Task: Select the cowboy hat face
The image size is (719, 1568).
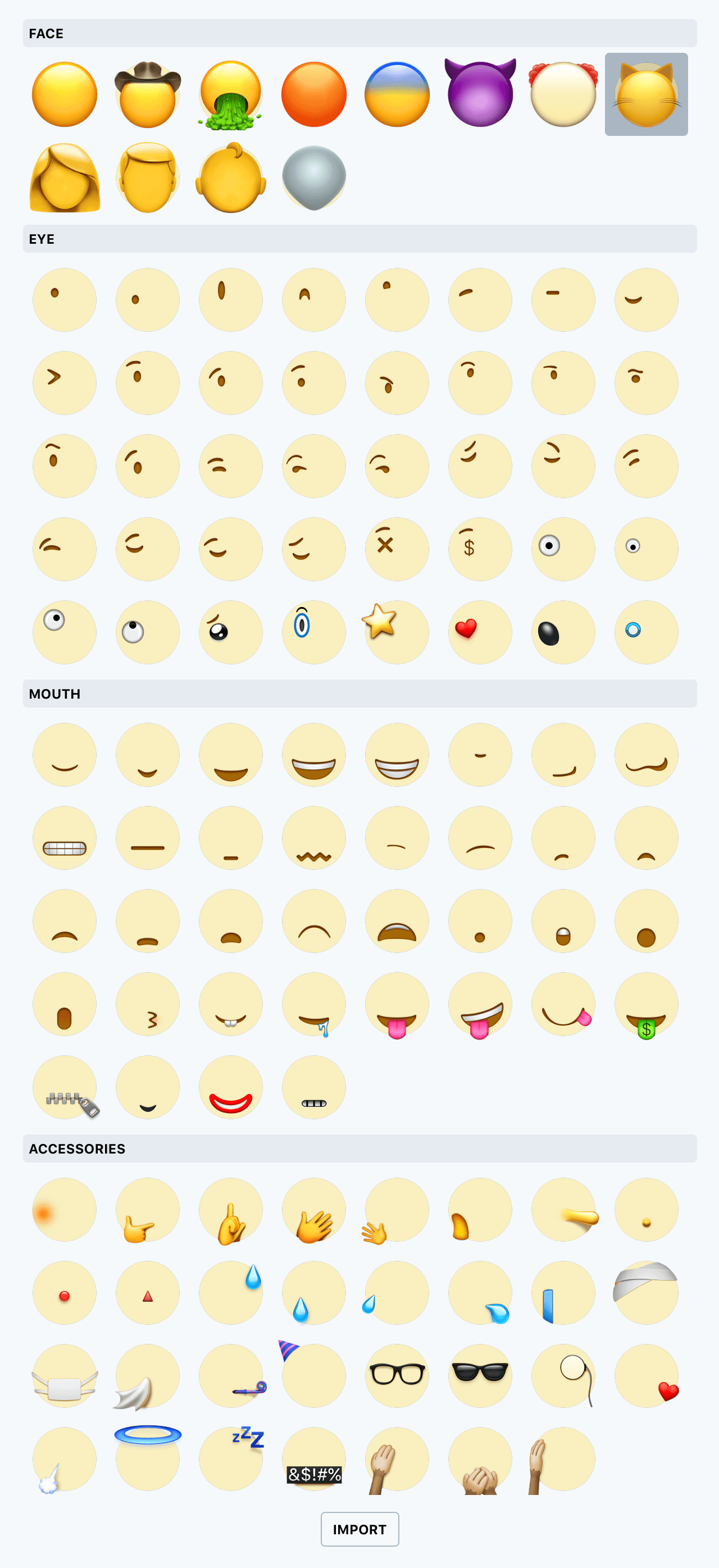Action: (x=147, y=94)
